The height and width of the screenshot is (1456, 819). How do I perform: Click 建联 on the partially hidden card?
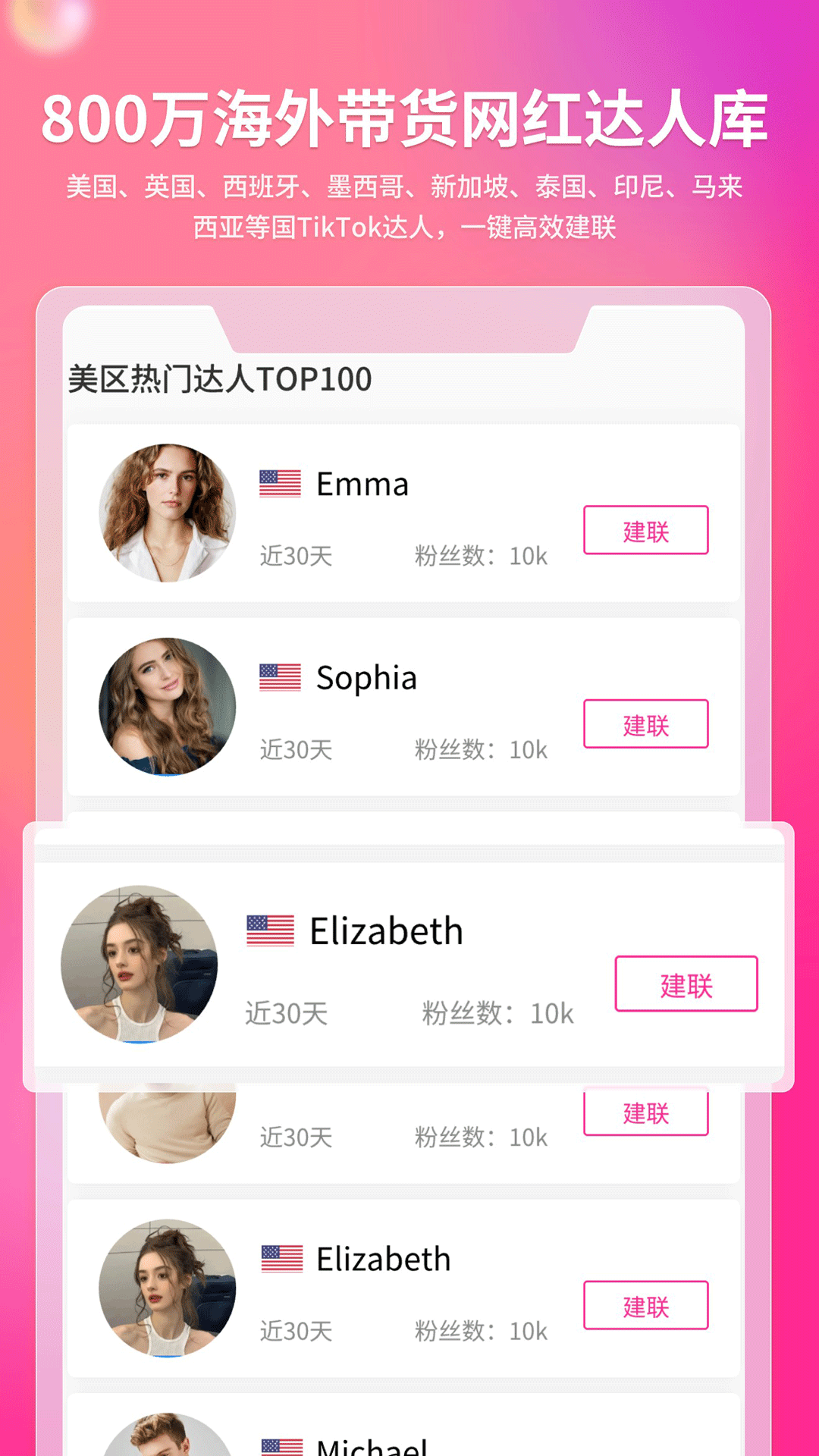coord(645,1112)
